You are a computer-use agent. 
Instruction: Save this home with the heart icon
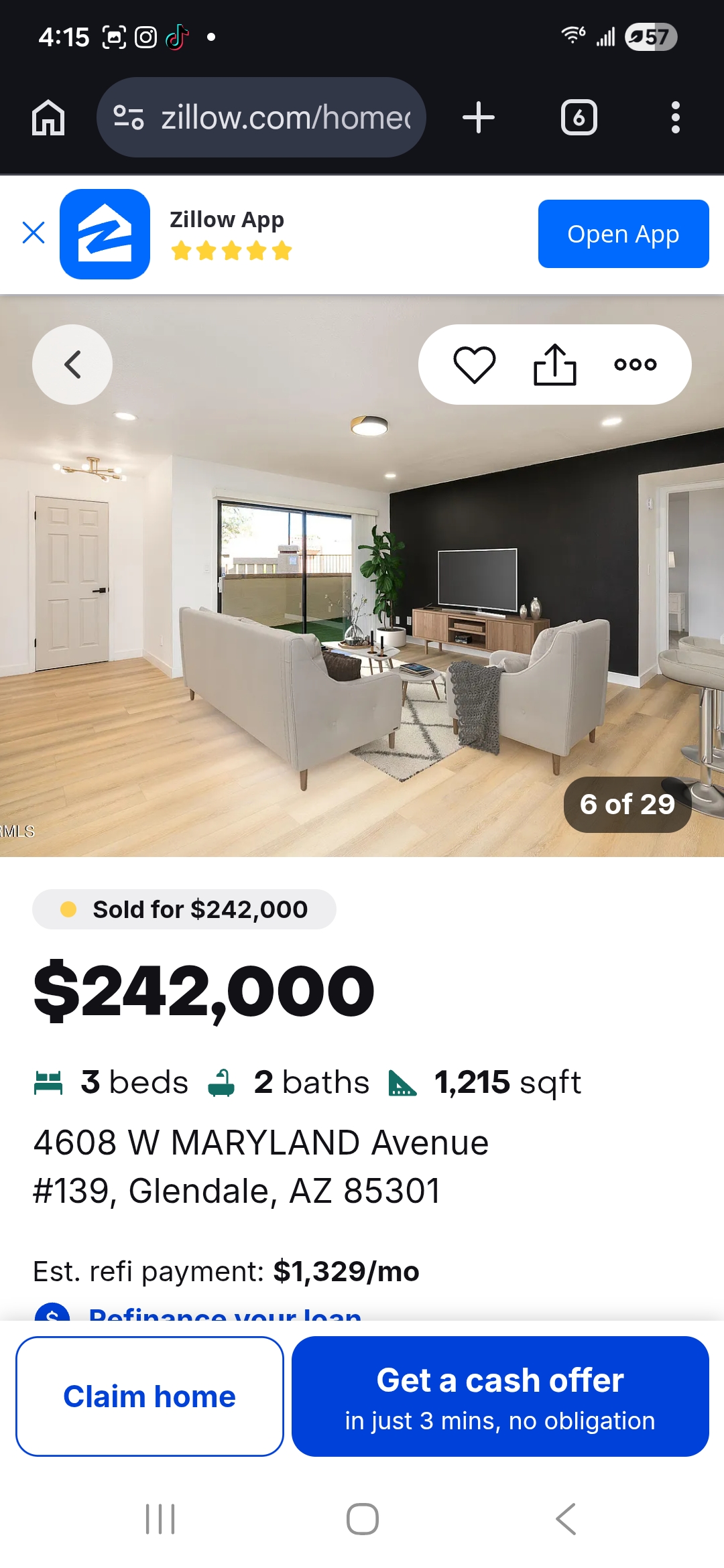coord(474,365)
